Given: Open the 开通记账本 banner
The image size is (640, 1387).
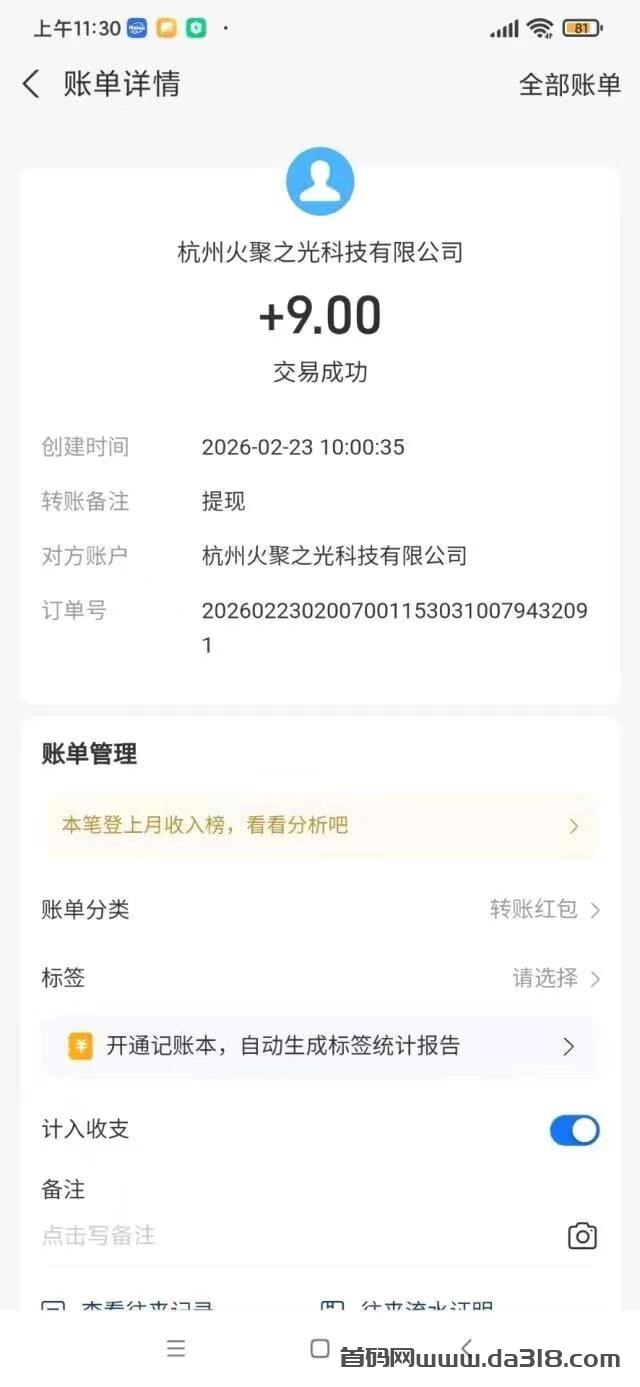Looking at the screenshot, I should [320, 1046].
